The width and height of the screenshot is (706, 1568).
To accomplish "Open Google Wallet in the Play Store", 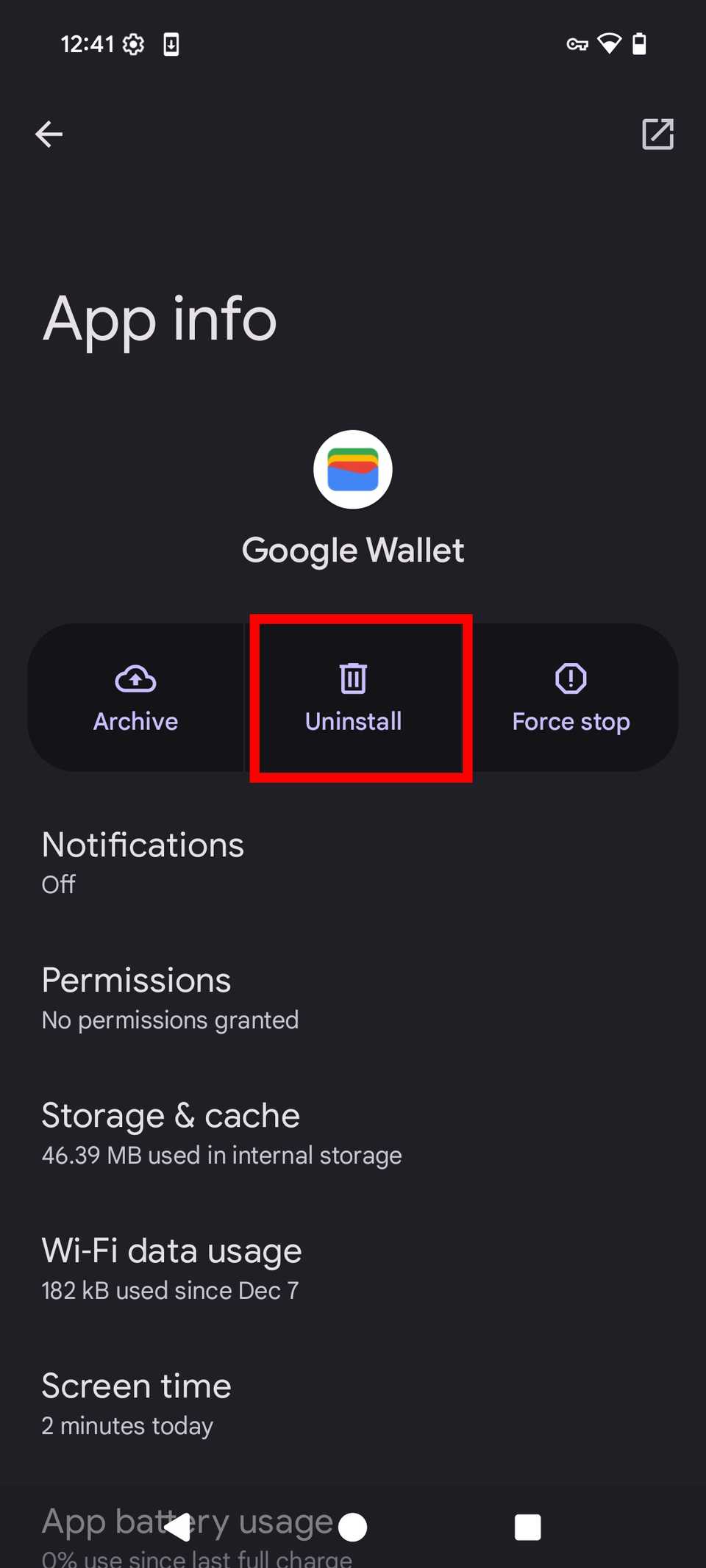I will coord(658,134).
